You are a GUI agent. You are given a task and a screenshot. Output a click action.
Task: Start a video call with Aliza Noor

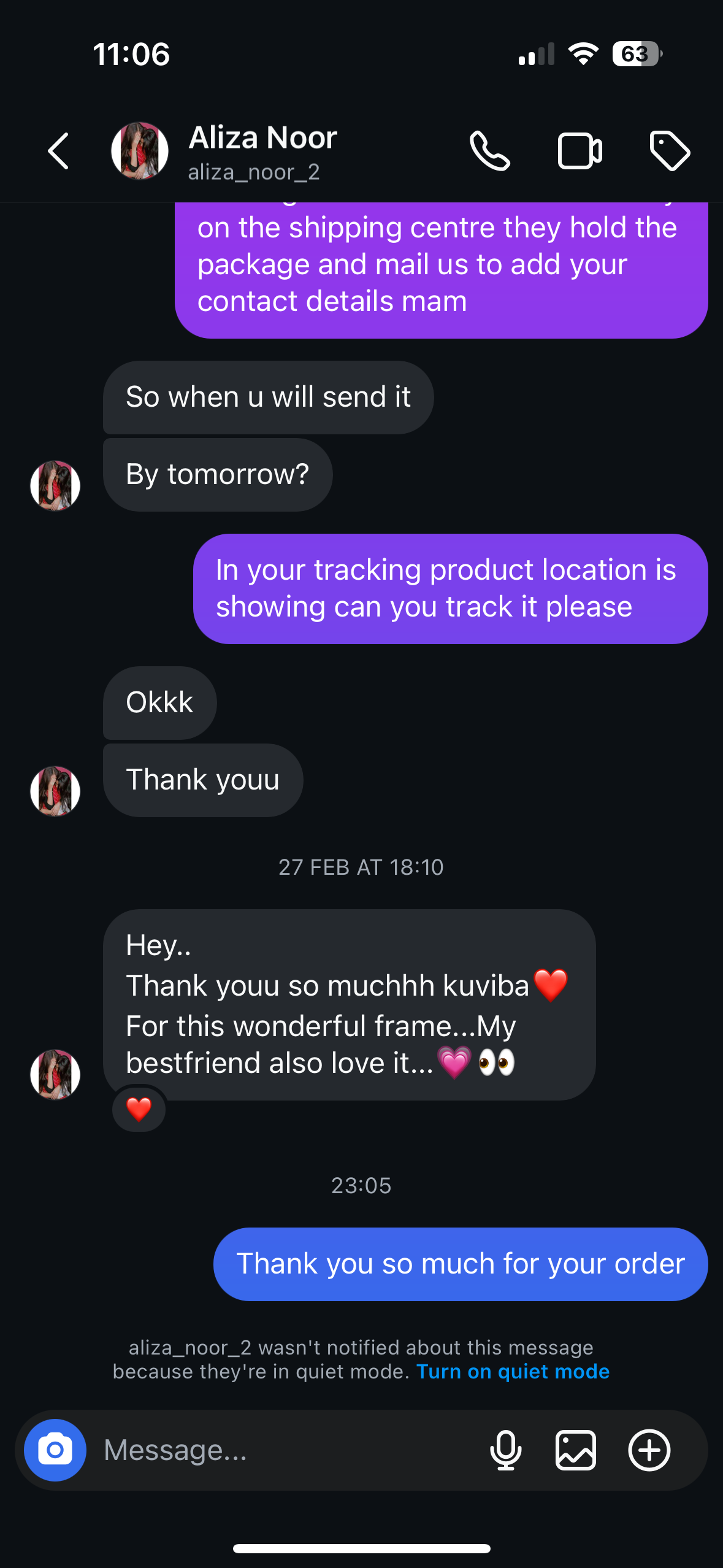click(580, 151)
